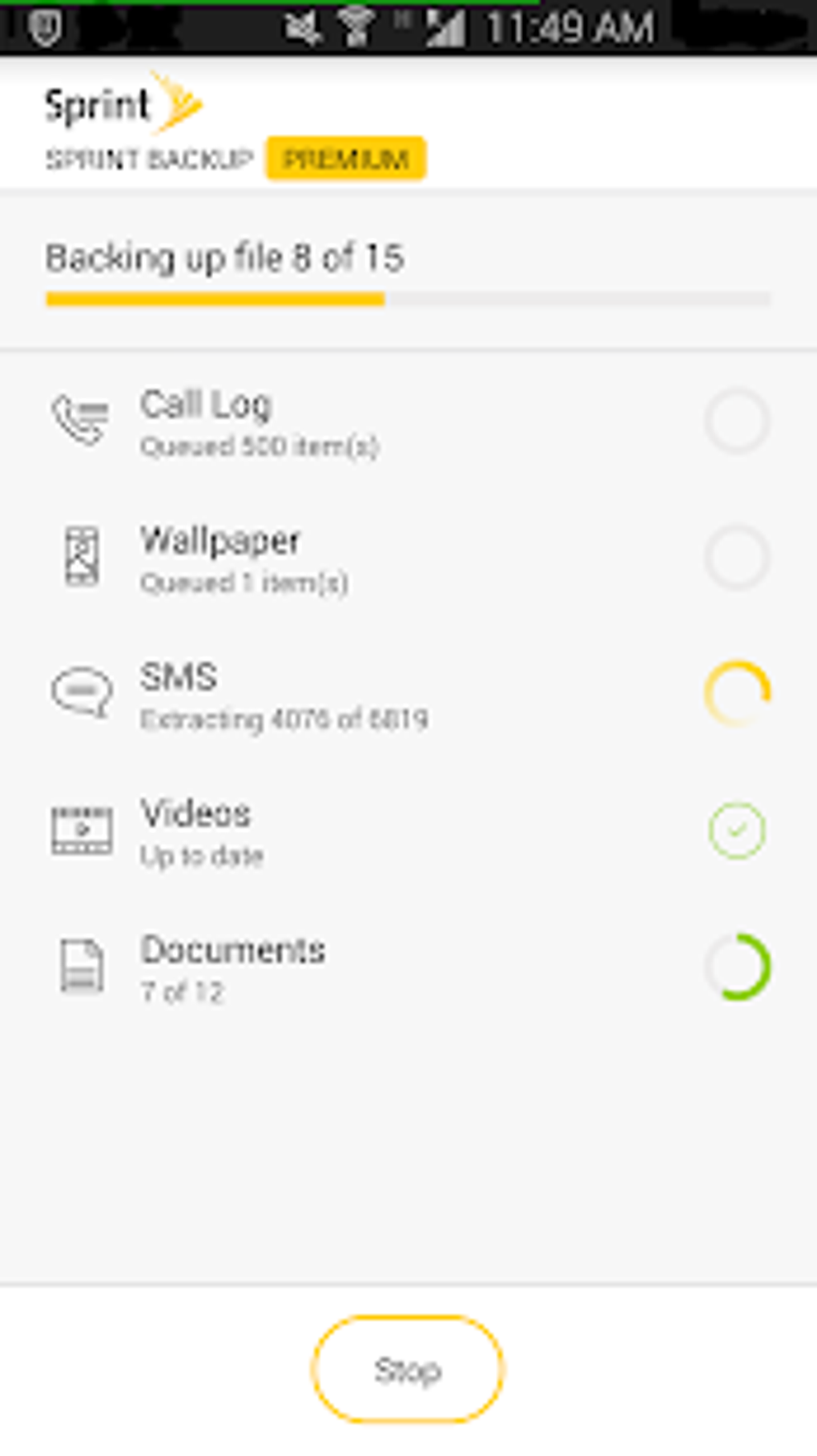Screen dimensions: 817x1456
Task: Click the Wallpaper icon
Action: tap(80, 556)
